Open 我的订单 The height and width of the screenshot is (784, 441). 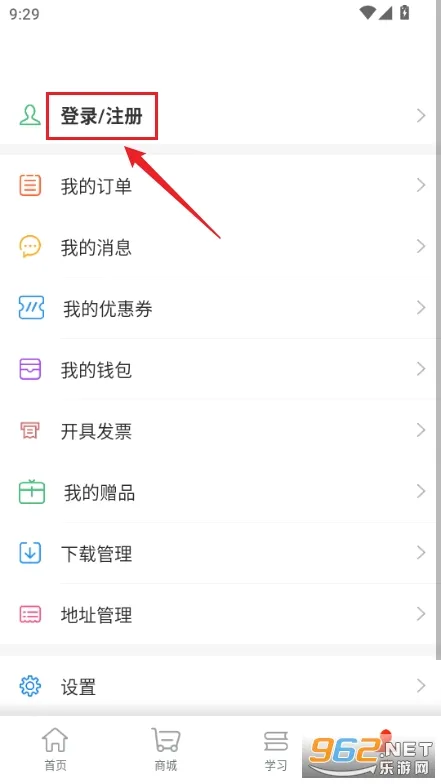tap(218, 186)
